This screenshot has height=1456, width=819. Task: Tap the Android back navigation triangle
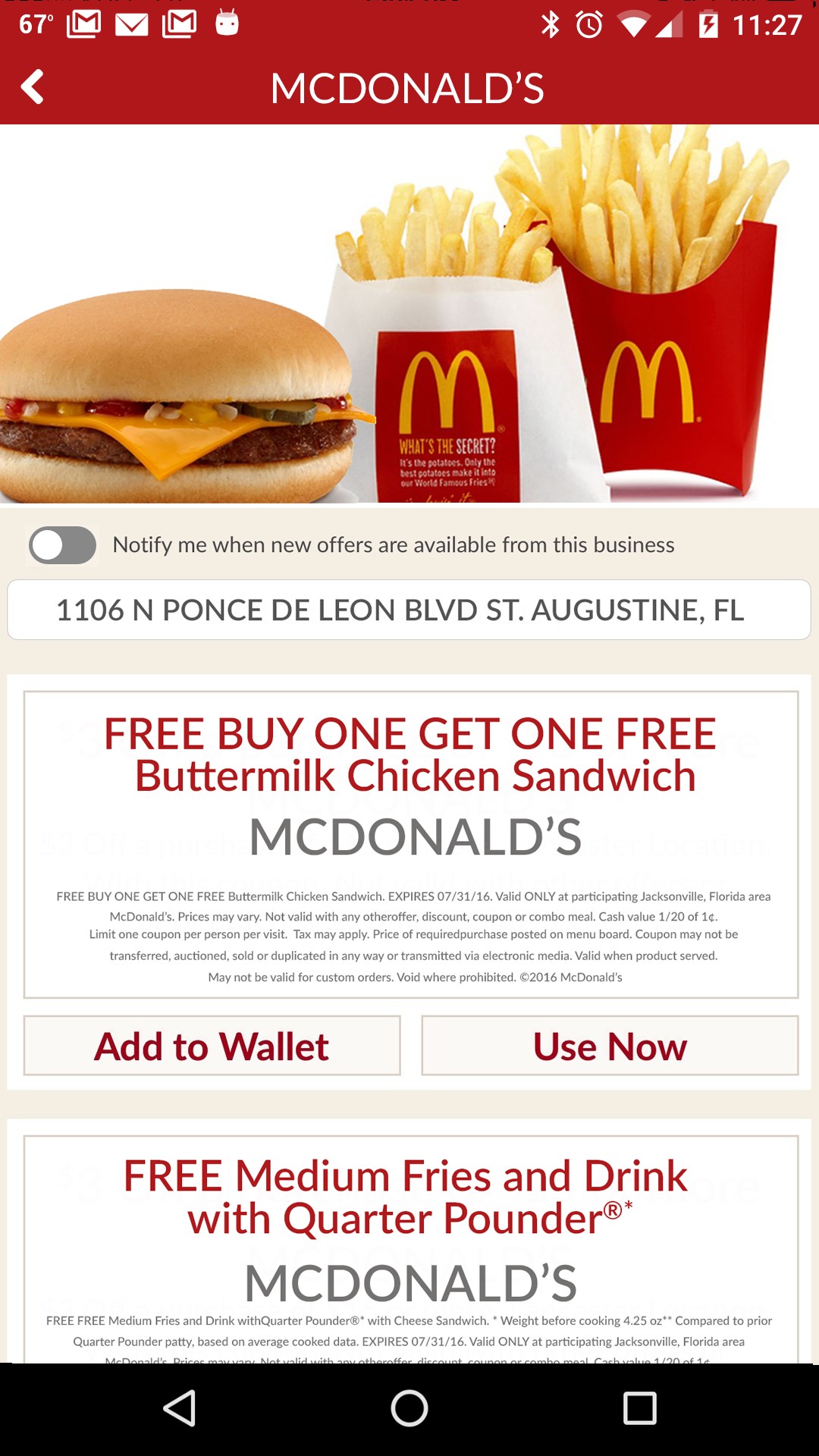click(x=178, y=1410)
